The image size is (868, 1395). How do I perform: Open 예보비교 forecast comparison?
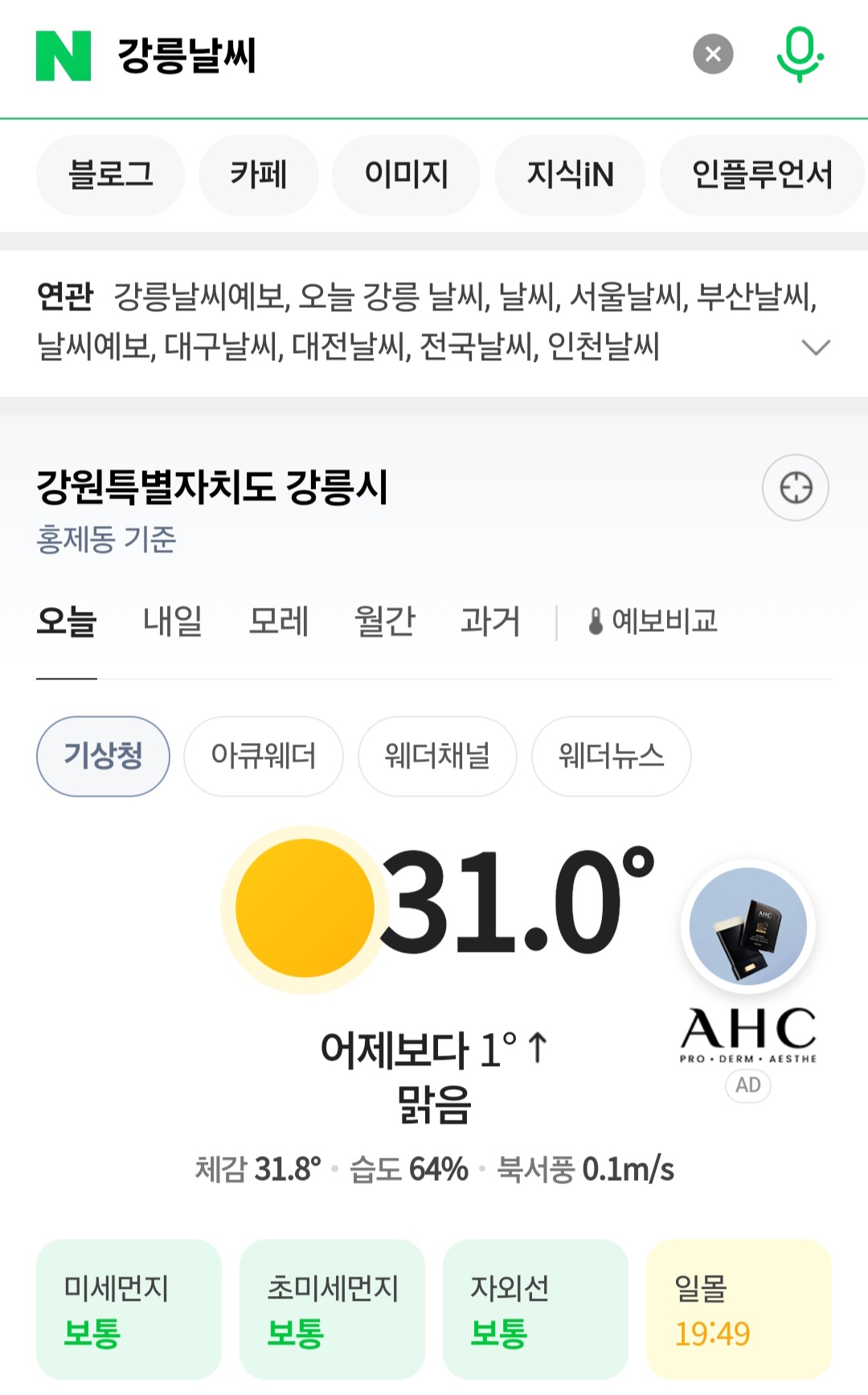[x=653, y=622]
